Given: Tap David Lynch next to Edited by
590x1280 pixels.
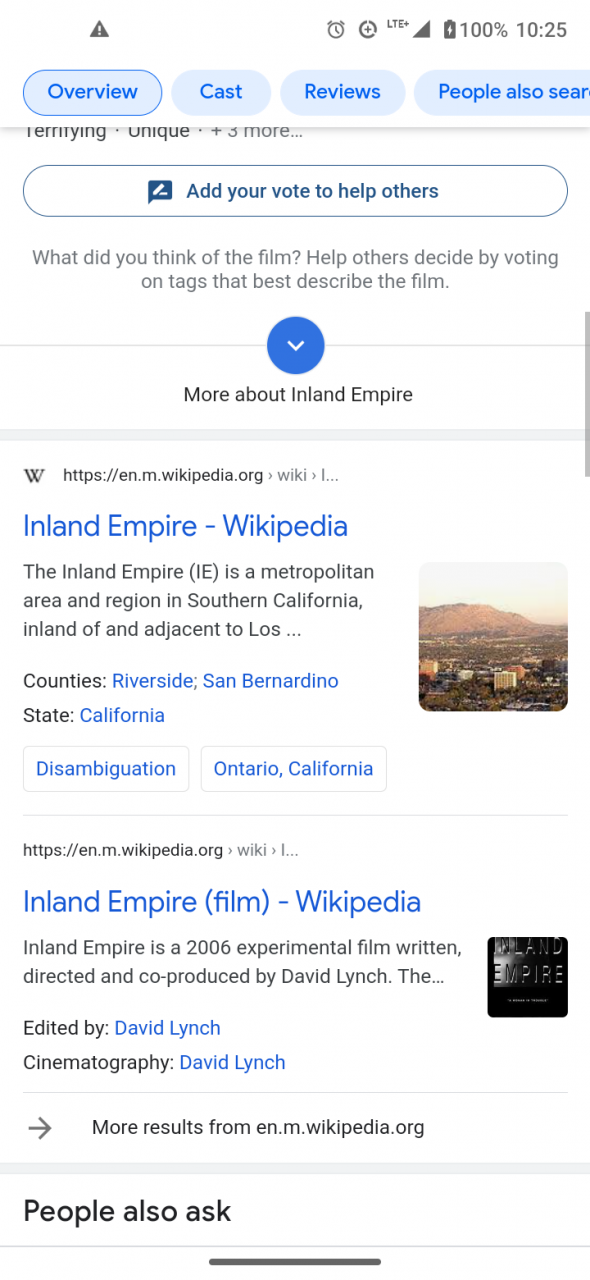Looking at the screenshot, I should 167,1028.
